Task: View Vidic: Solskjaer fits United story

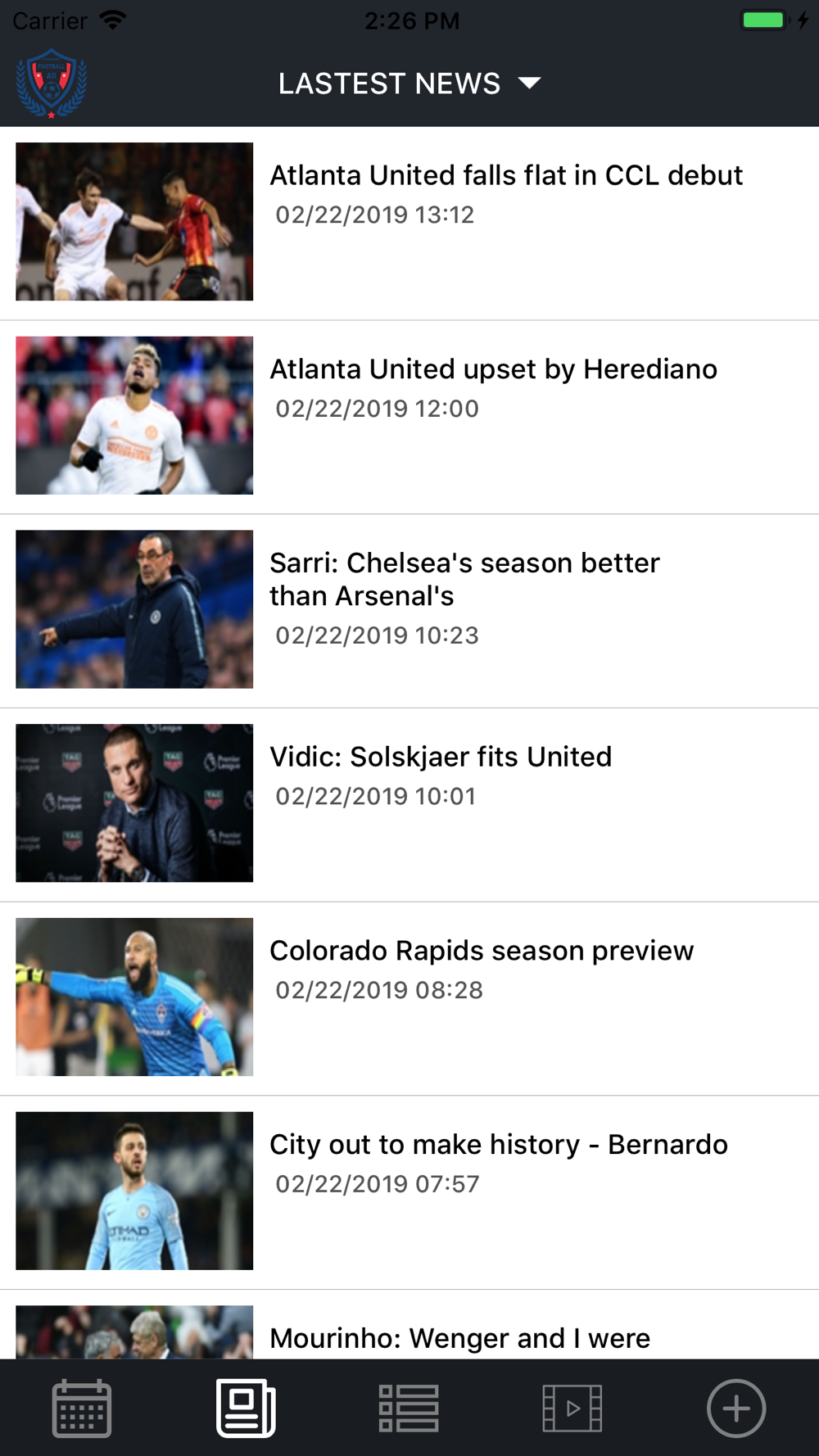Action: 441,757
